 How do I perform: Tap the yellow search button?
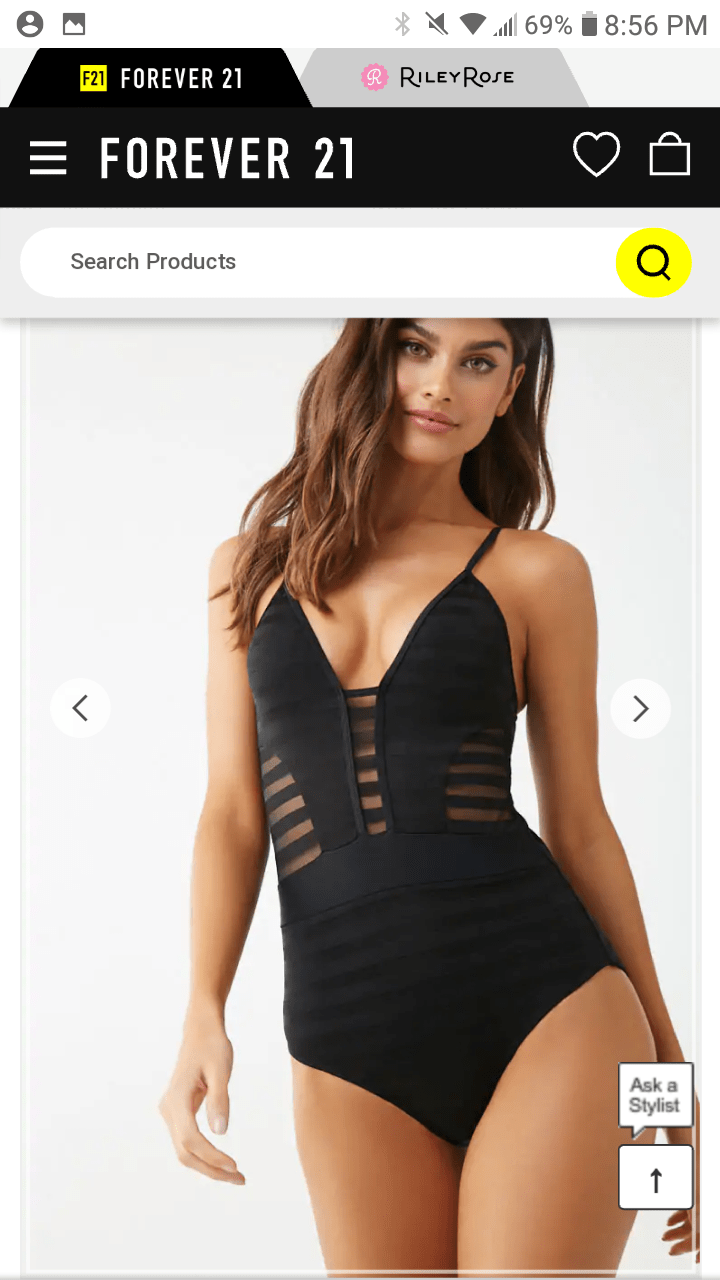[x=653, y=262]
